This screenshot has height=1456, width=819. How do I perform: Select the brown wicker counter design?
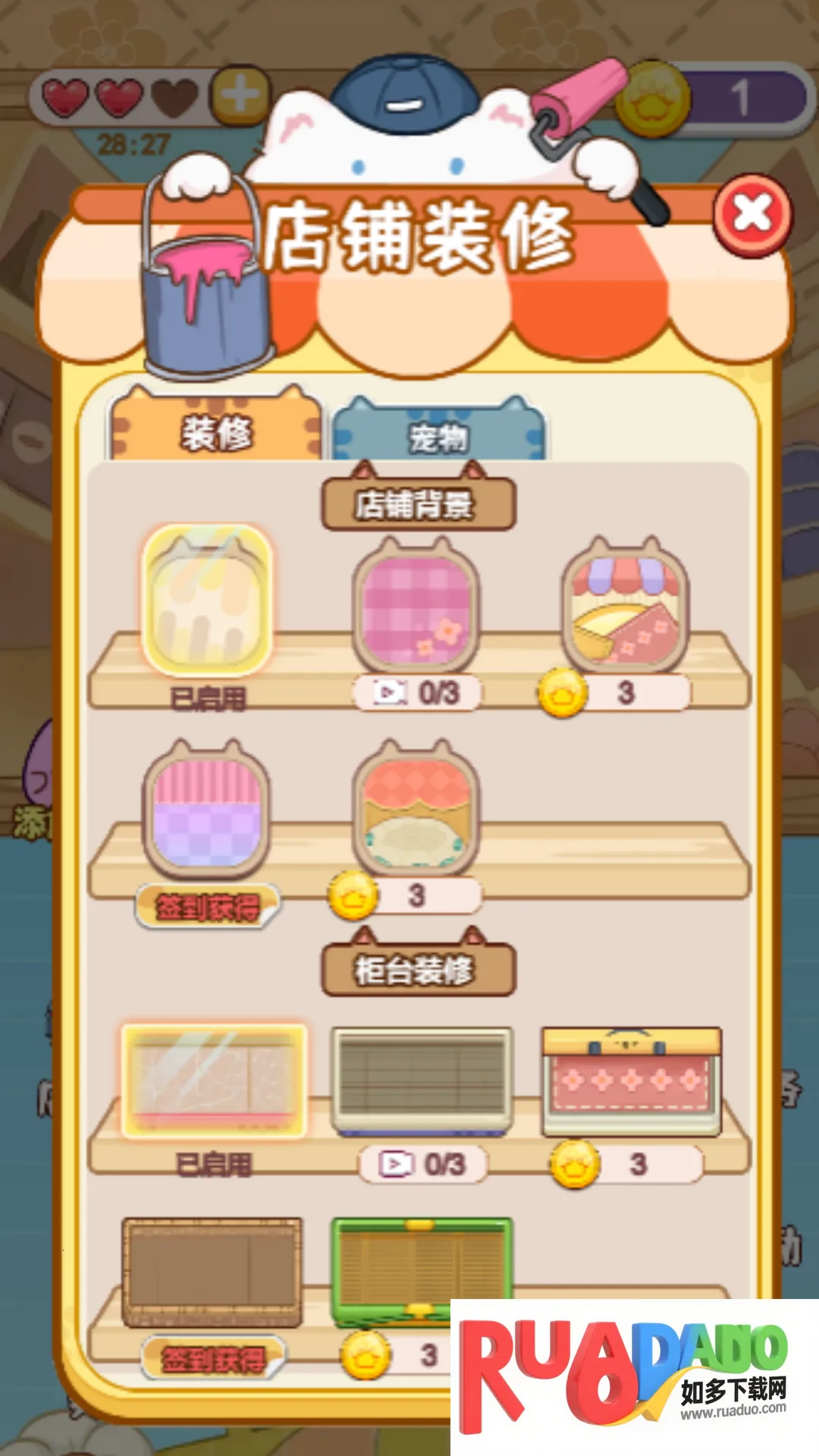212,1272
